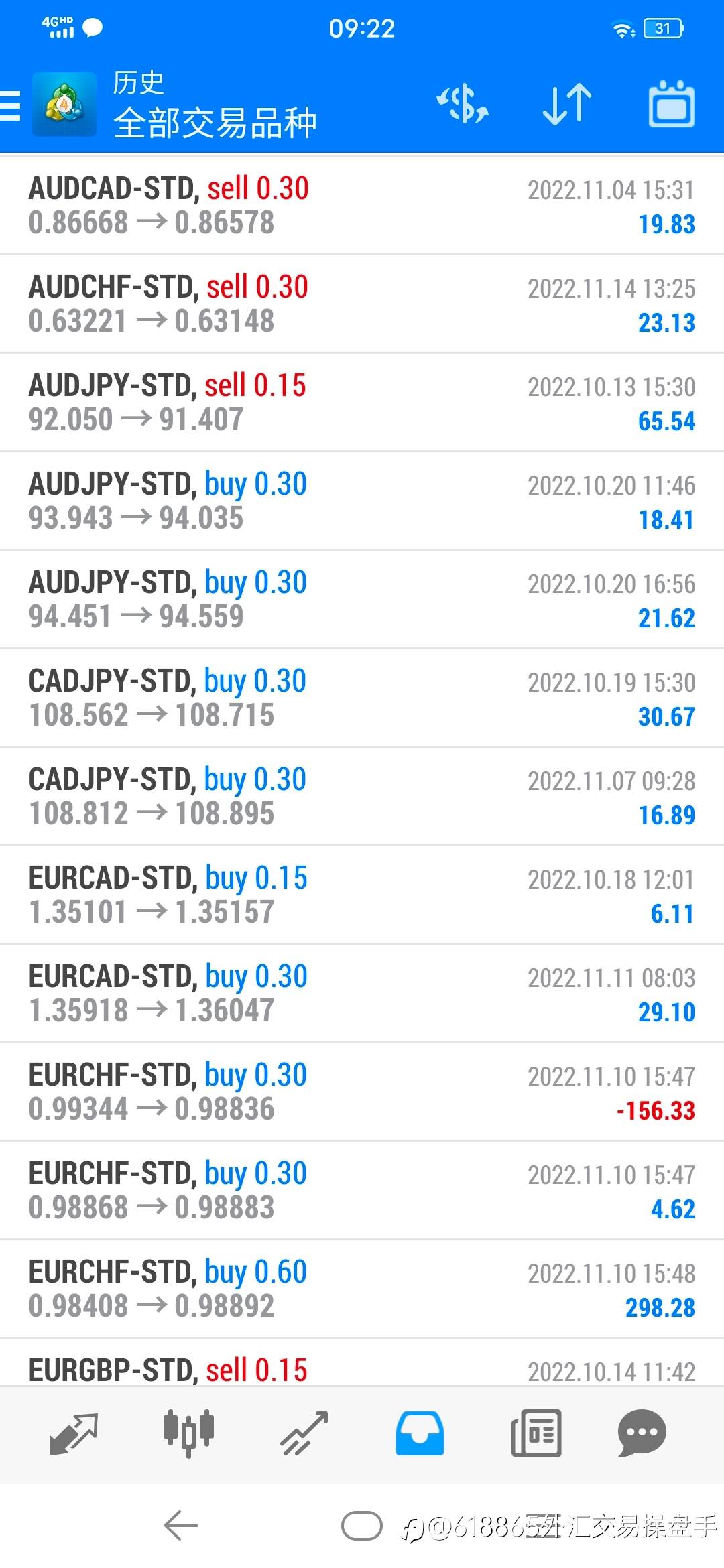Switch to the quotes tab

pyautogui.click(x=74, y=1434)
